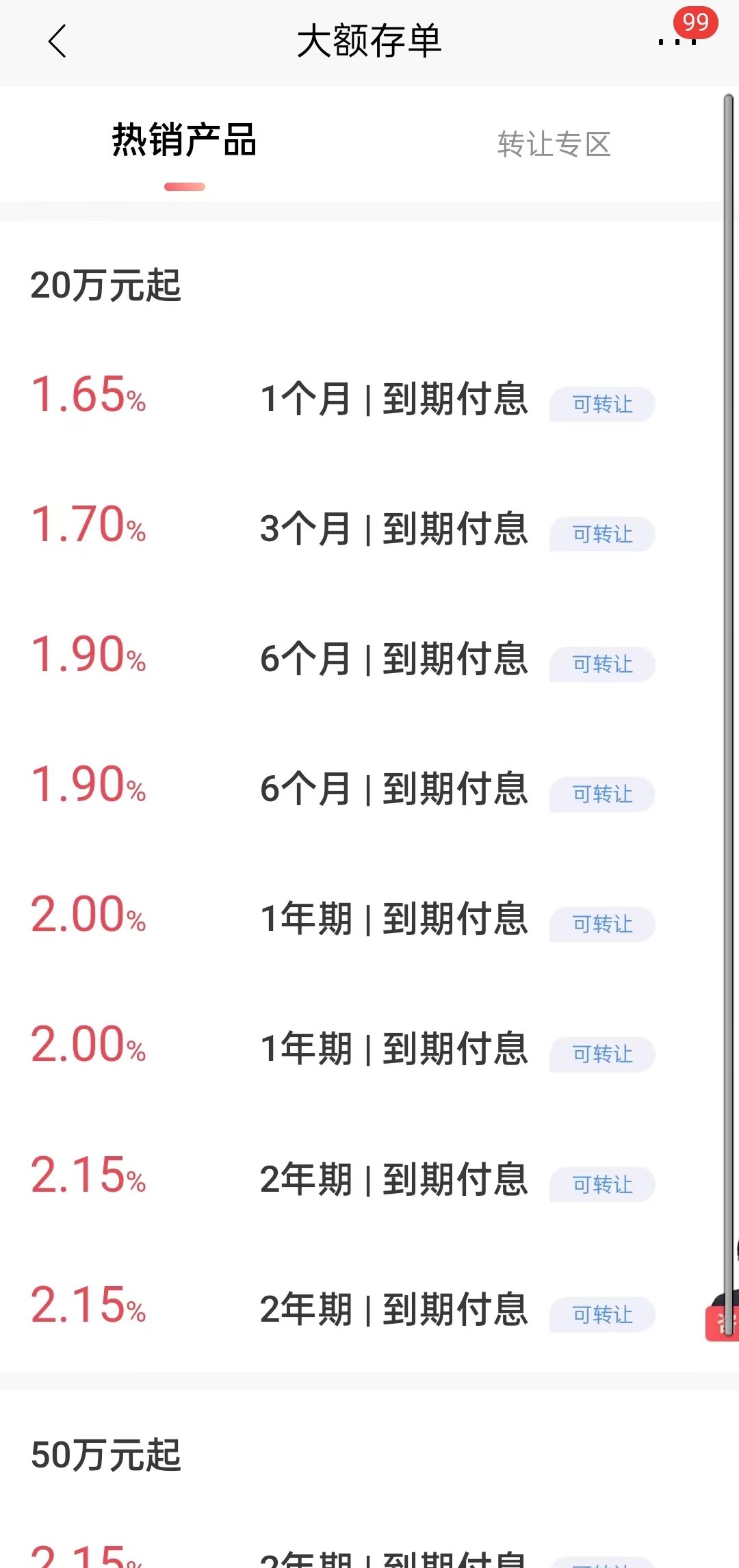Tap 可转让 on the first 6个月 product
Screen dimensions: 739x1568
(x=601, y=664)
